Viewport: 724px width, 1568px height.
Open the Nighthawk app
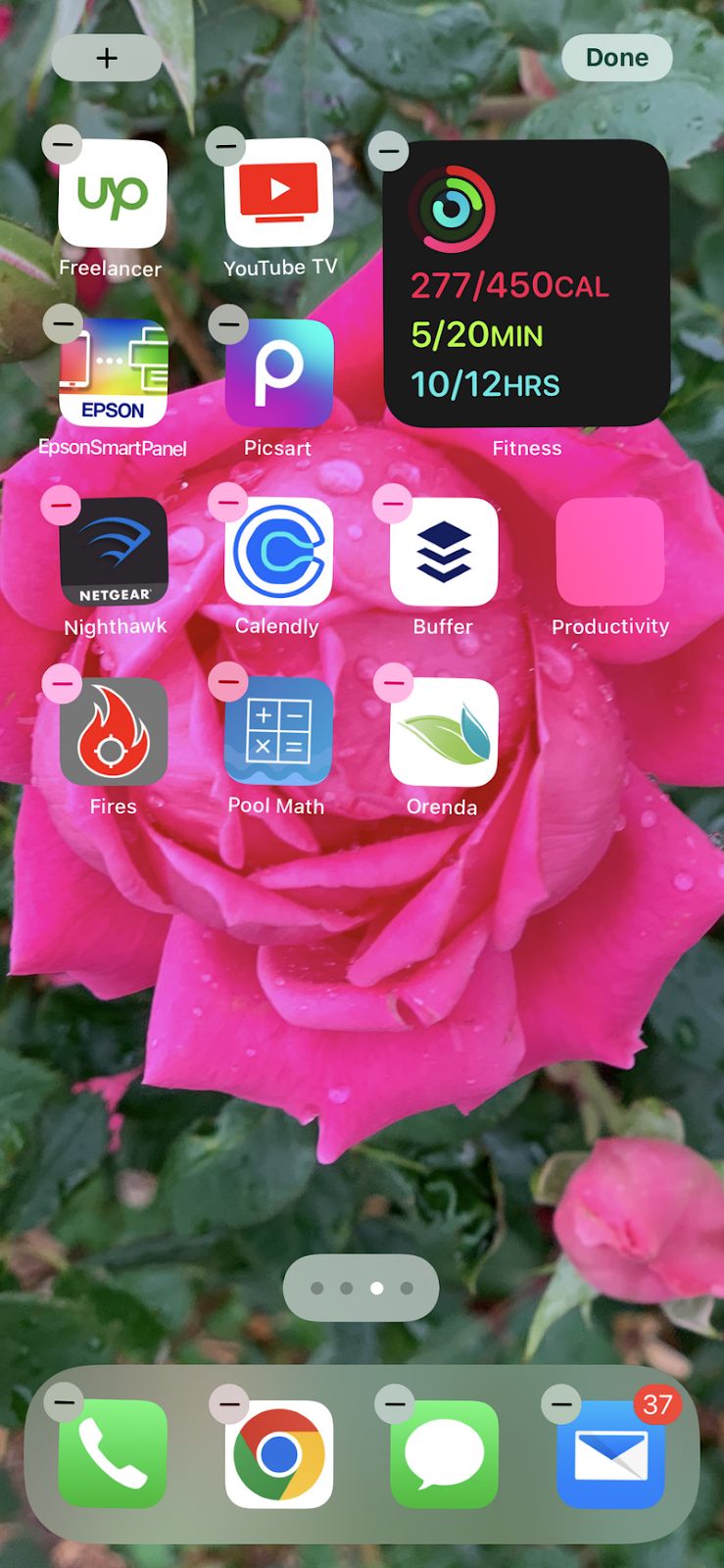point(114,552)
